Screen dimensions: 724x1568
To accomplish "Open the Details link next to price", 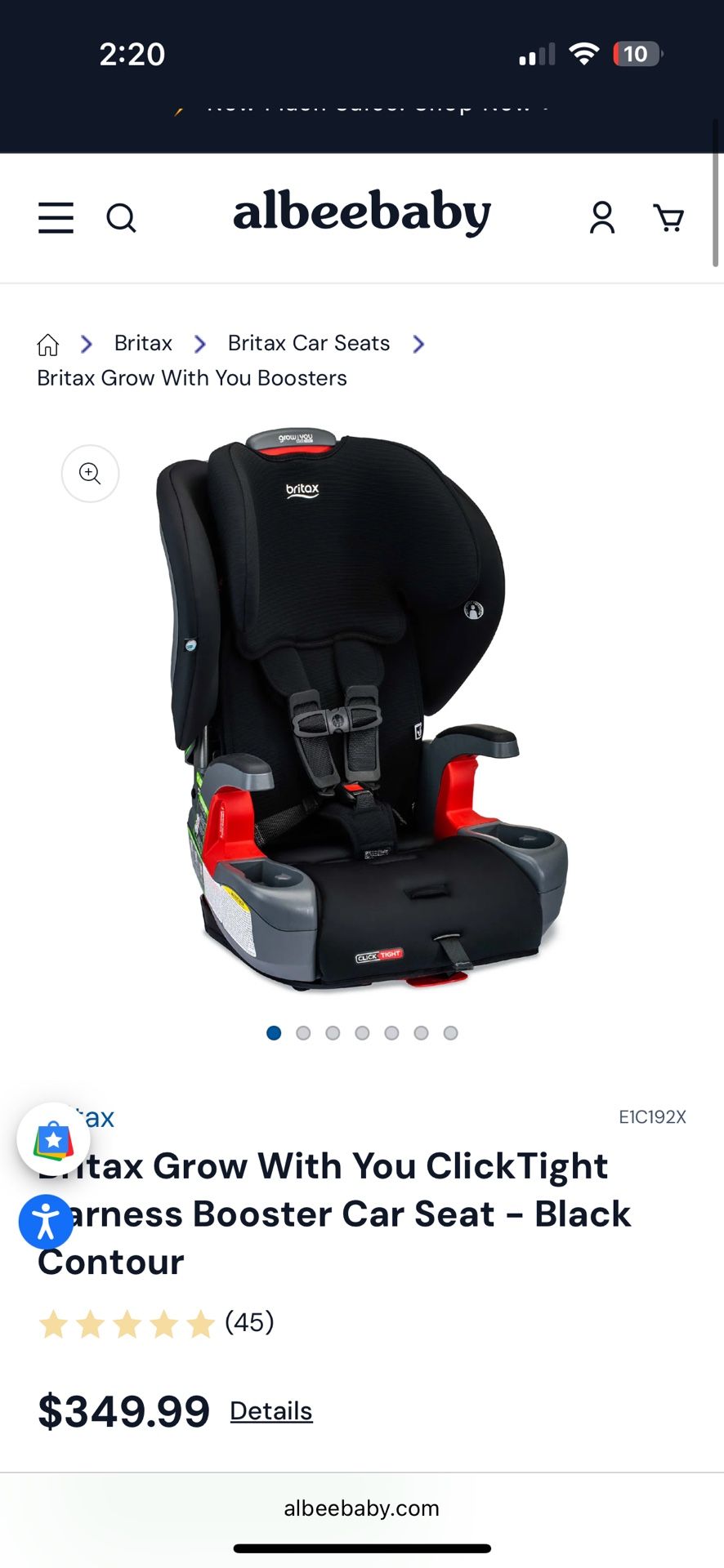I will click(270, 1410).
